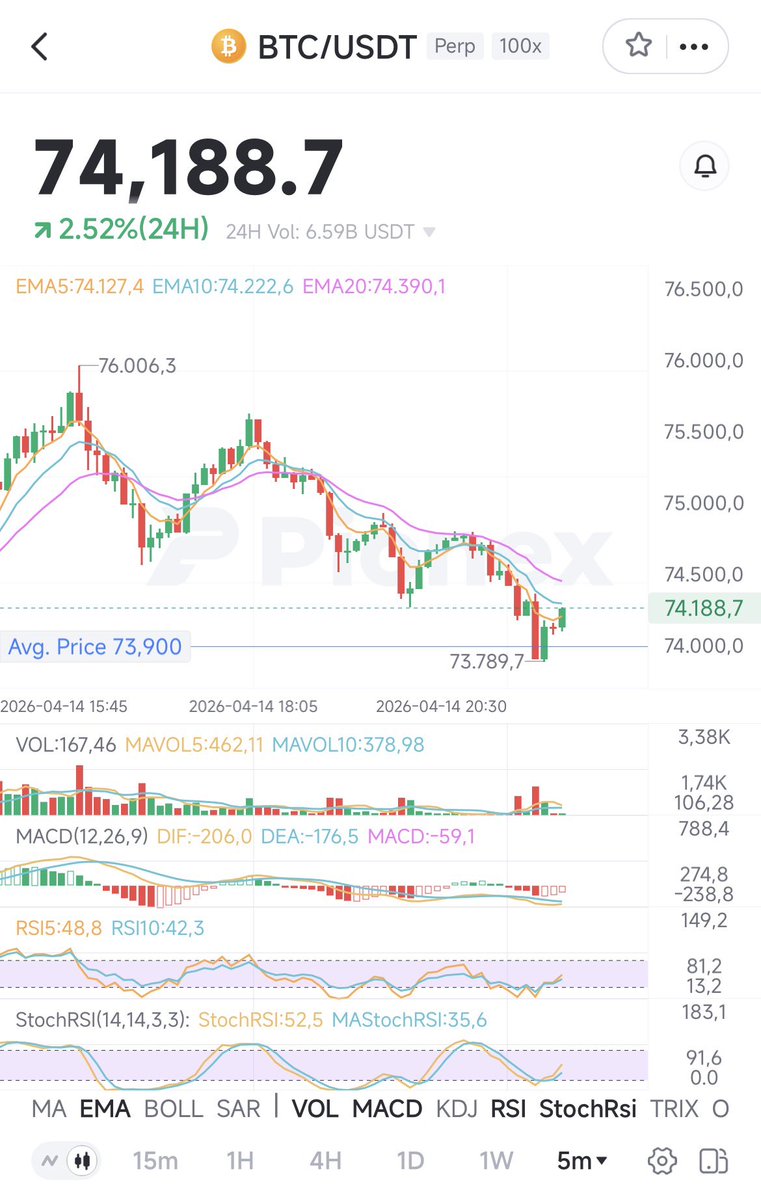Toggle the RSI sub-indicator
This screenshot has height=1199, width=761.
click(x=509, y=1108)
